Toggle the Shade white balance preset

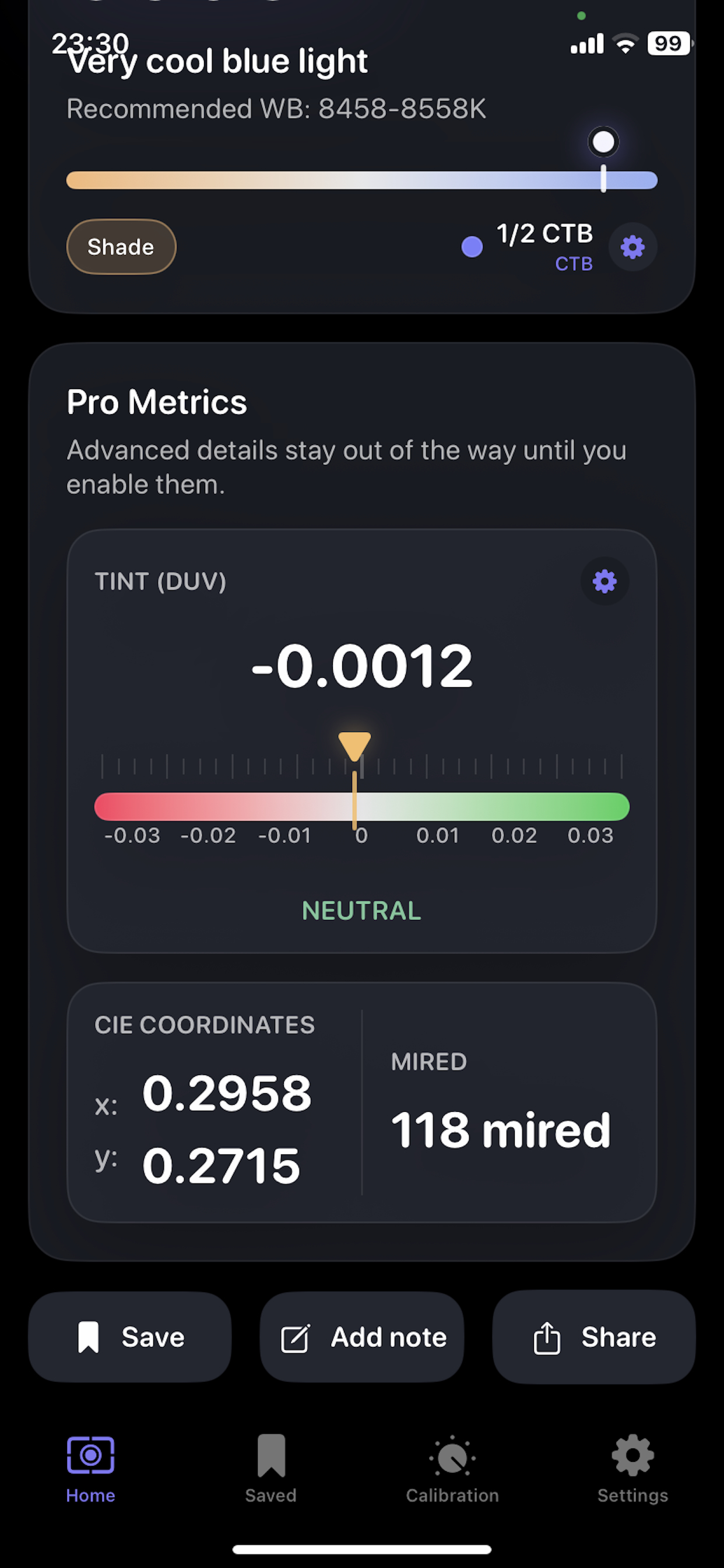(121, 247)
